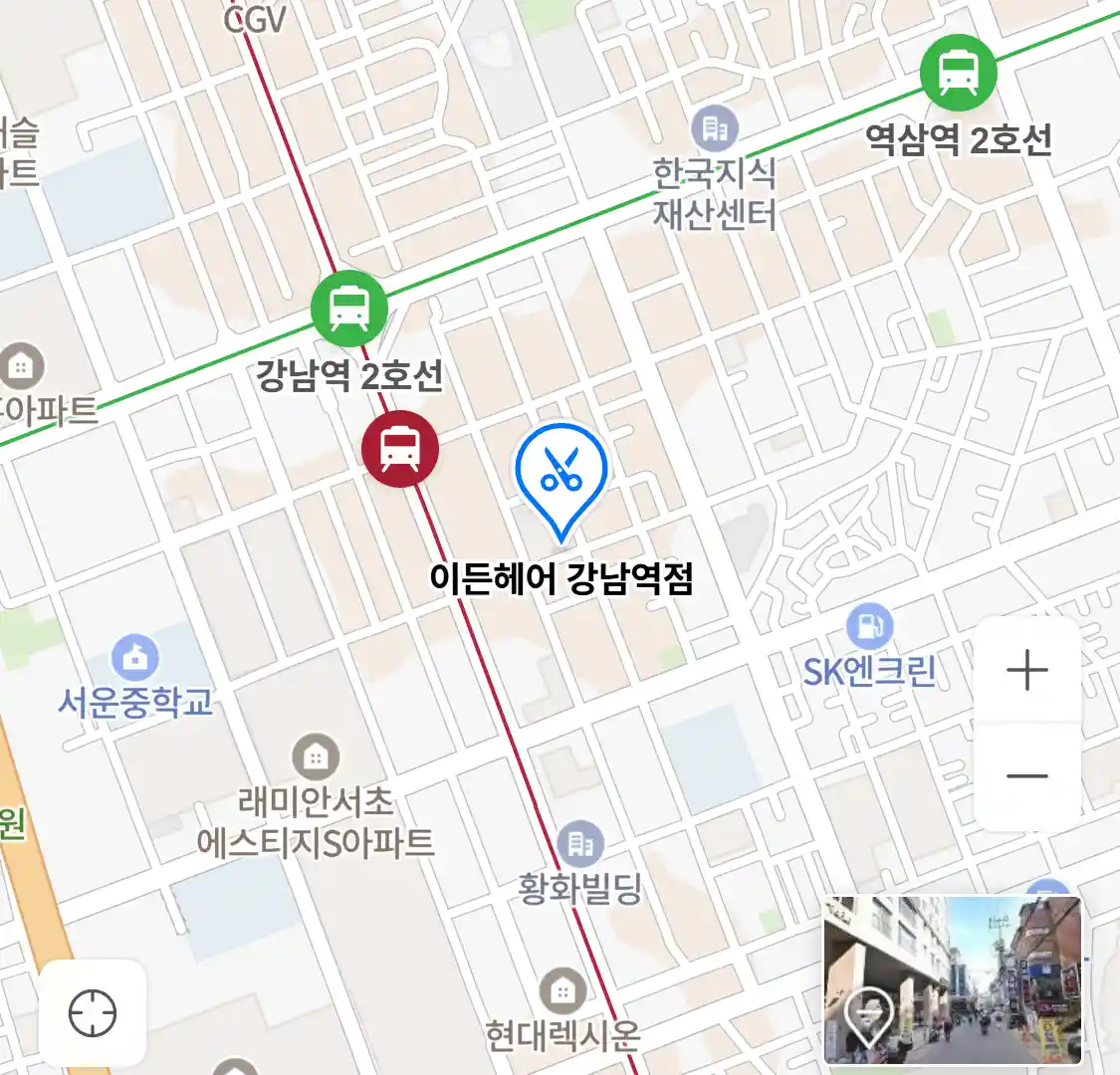Open the 서운중학교 school marker
Viewport: 1120px width, 1075px height.
point(135,657)
